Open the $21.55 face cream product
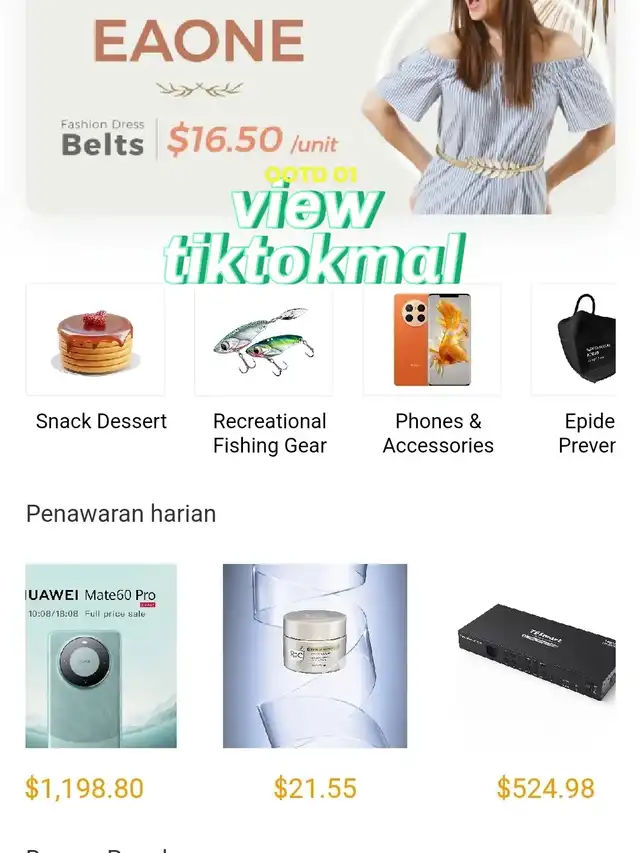The width and height of the screenshot is (640, 853). pos(314,656)
